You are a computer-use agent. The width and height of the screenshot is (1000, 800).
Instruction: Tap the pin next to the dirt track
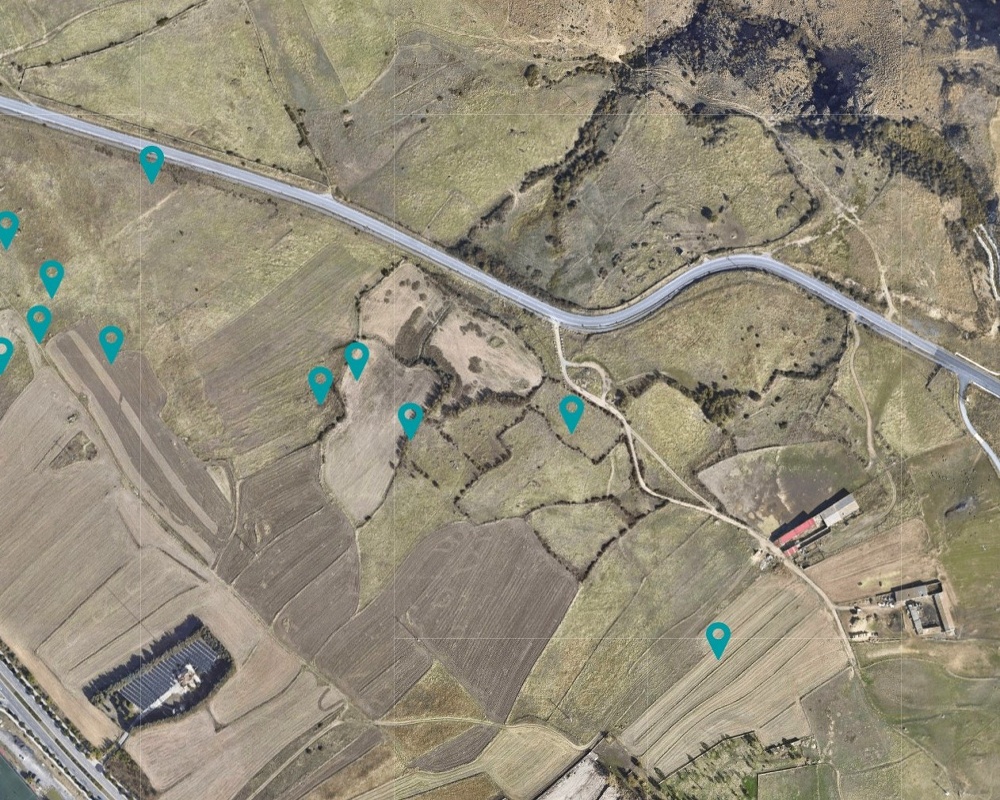(x=571, y=411)
